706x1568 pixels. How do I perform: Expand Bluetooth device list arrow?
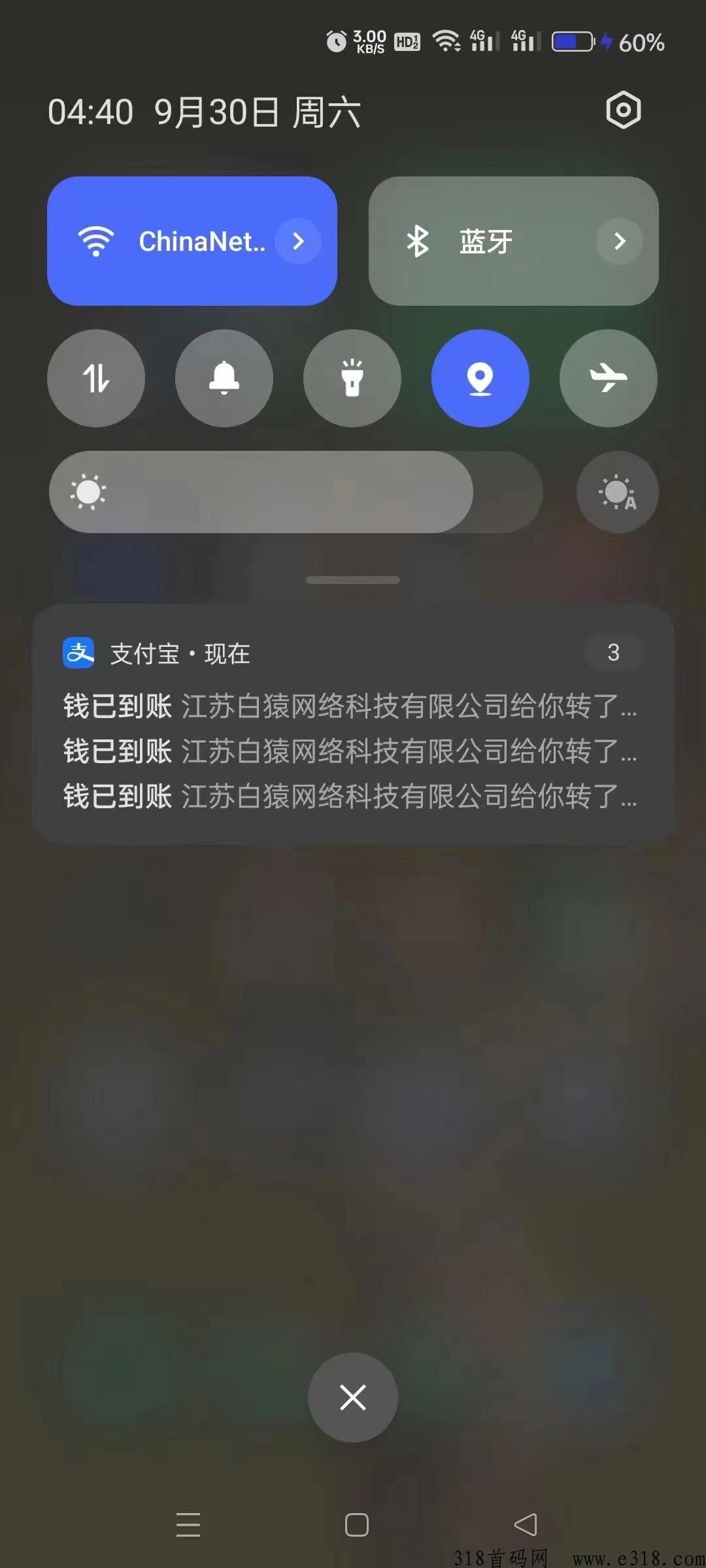(x=619, y=241)
